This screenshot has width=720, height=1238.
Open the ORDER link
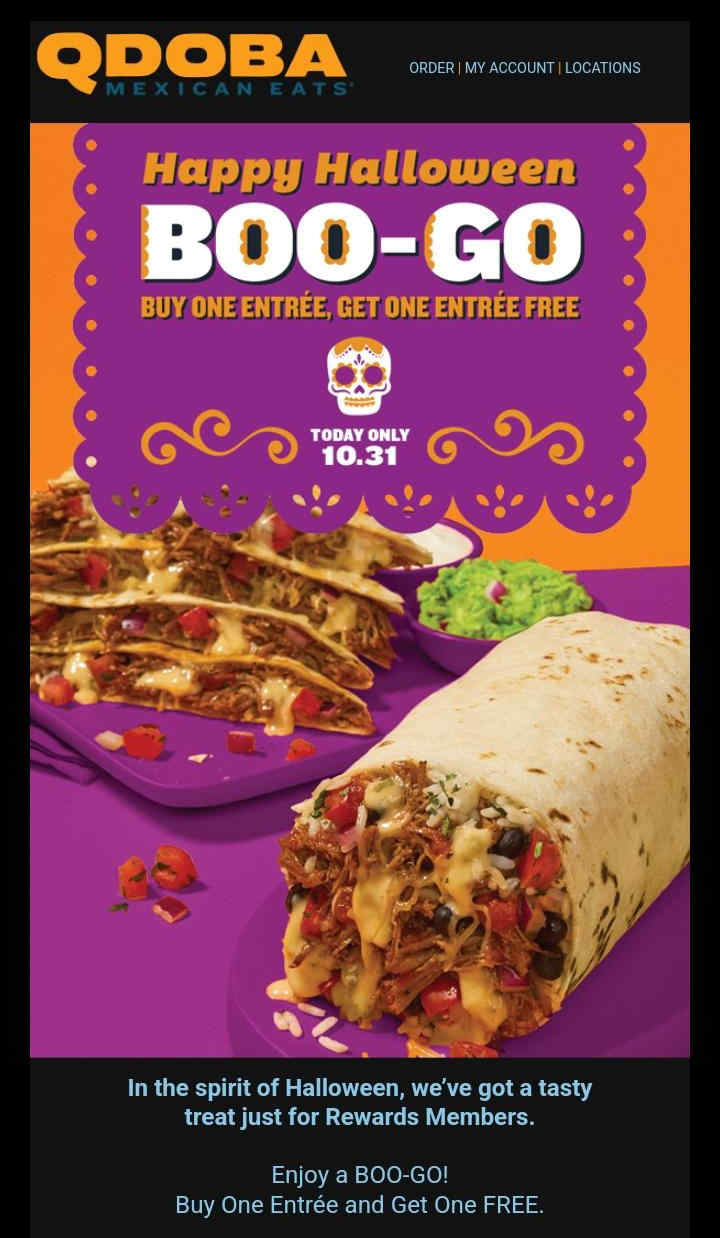click(x=432, y=68)
